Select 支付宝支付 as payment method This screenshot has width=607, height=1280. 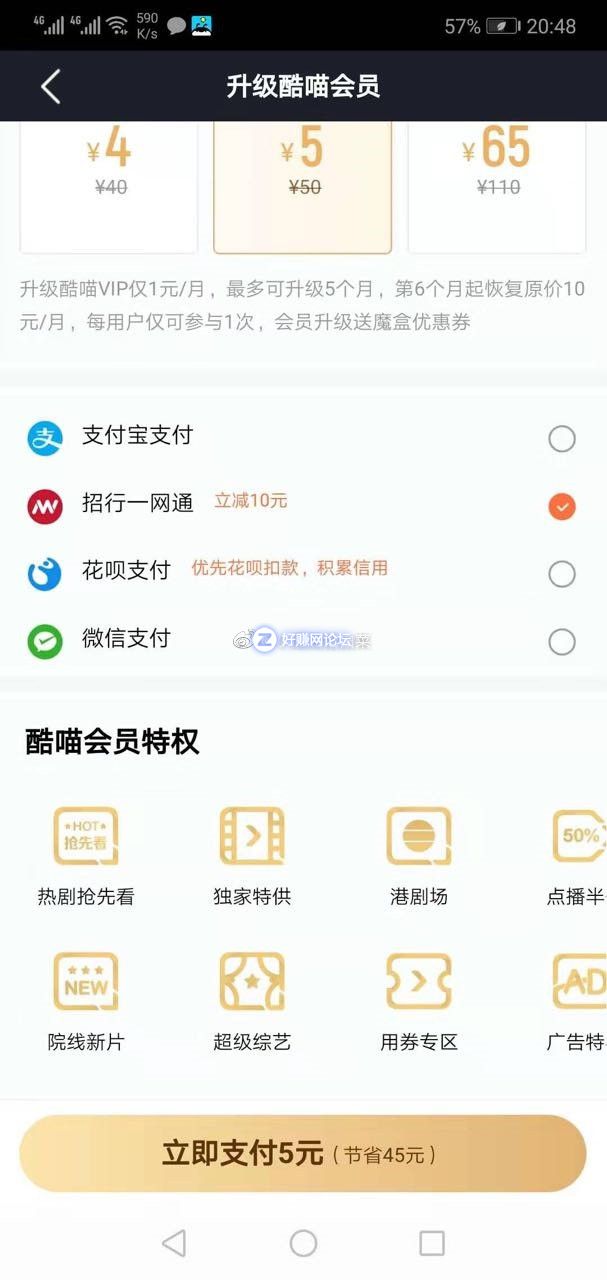(561, 438)
